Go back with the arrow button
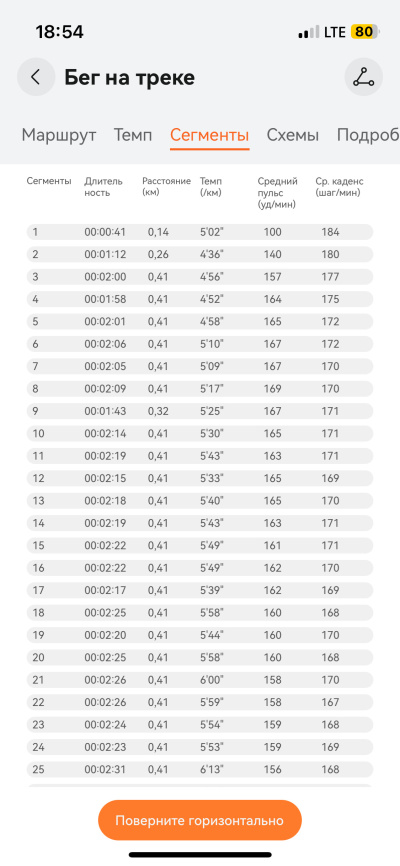Viewport: 400px width, 866px height. coord(36,77)
